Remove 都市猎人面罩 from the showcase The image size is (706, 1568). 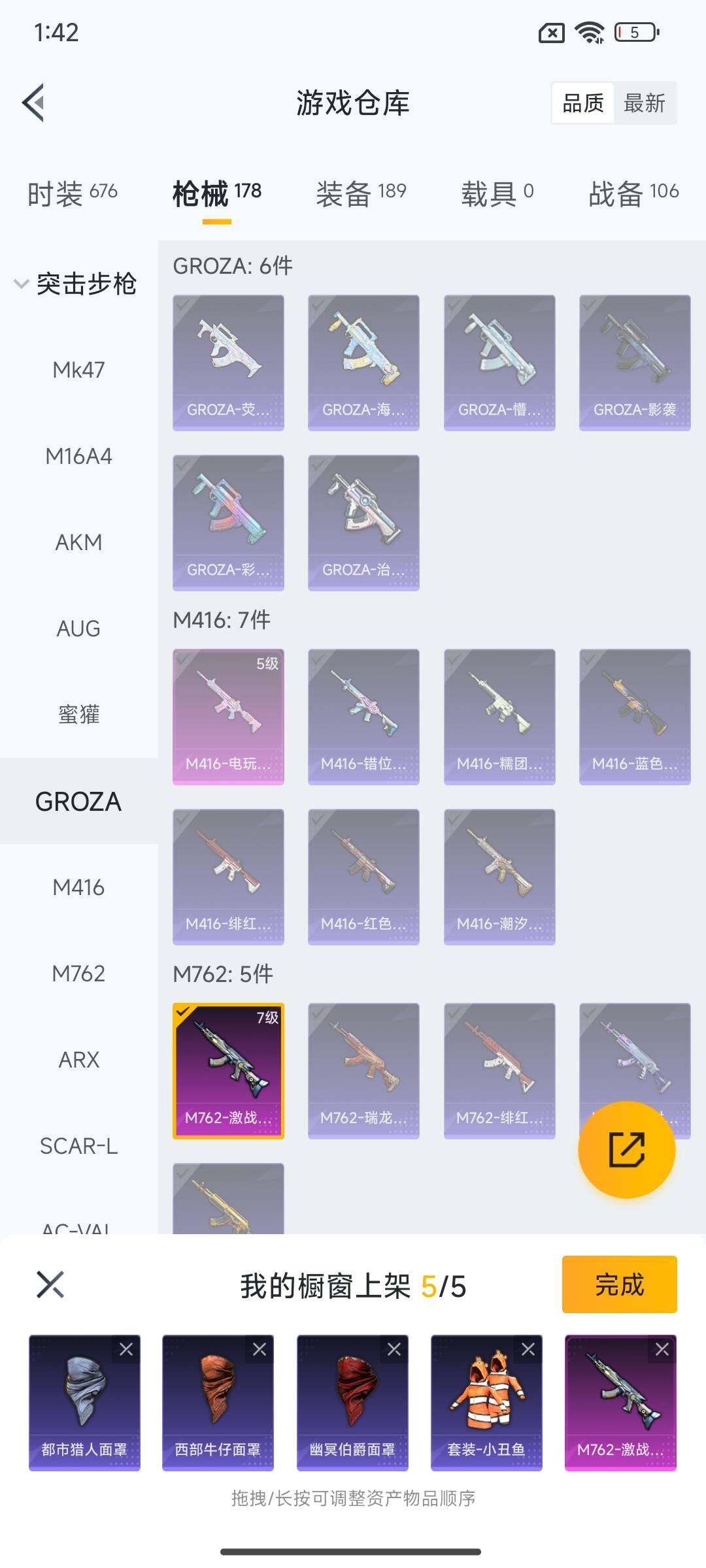[x=126, y=1349]
